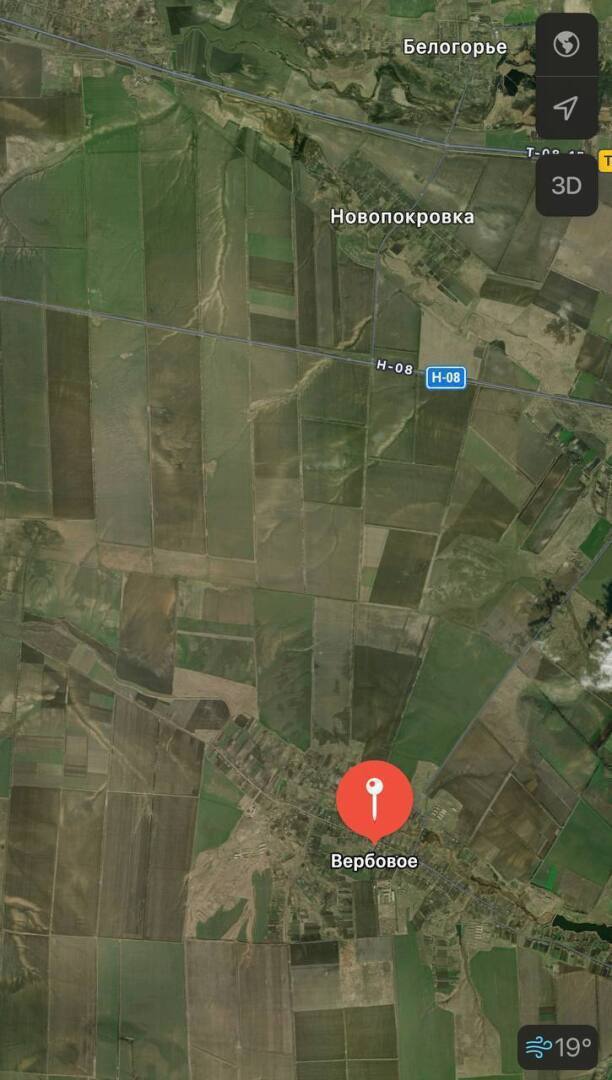Select the red pin at Вербовое

pos(374,799)
